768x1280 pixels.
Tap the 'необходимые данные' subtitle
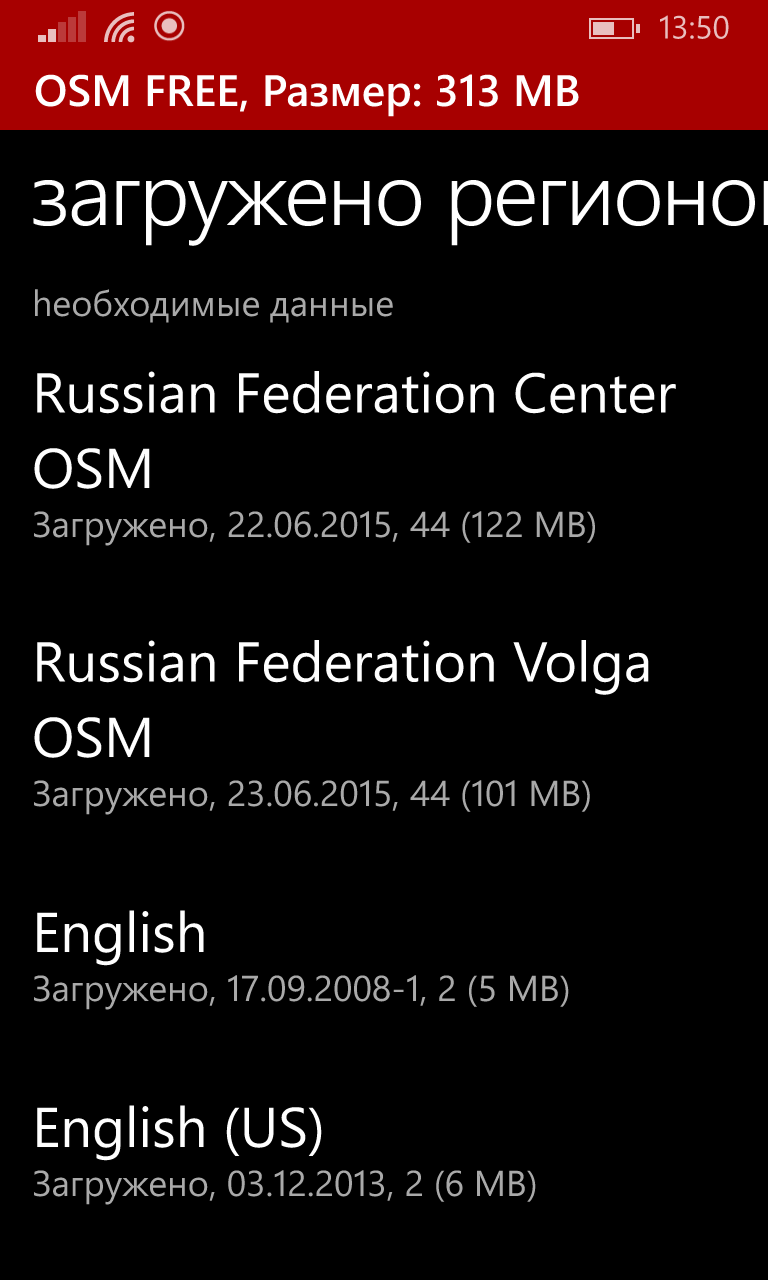click(x=215, y=304)
